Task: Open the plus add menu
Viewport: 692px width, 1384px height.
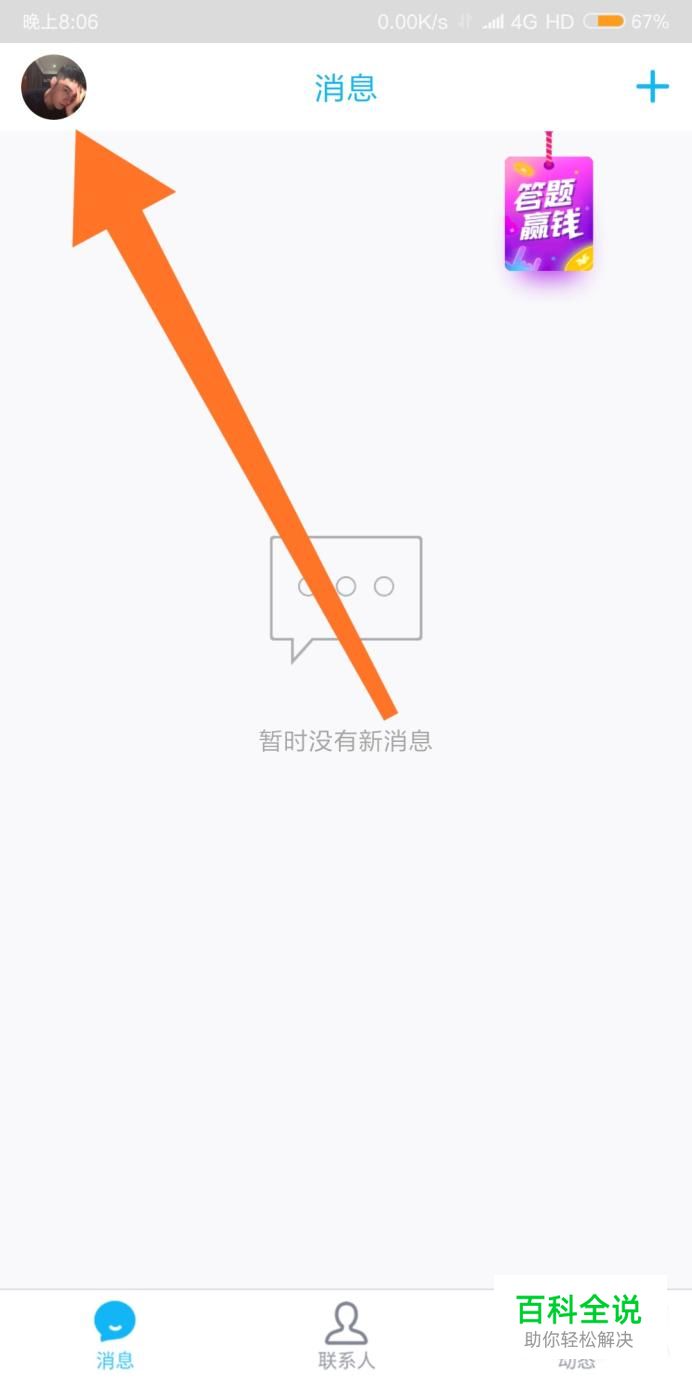Action: coord(652,87)
